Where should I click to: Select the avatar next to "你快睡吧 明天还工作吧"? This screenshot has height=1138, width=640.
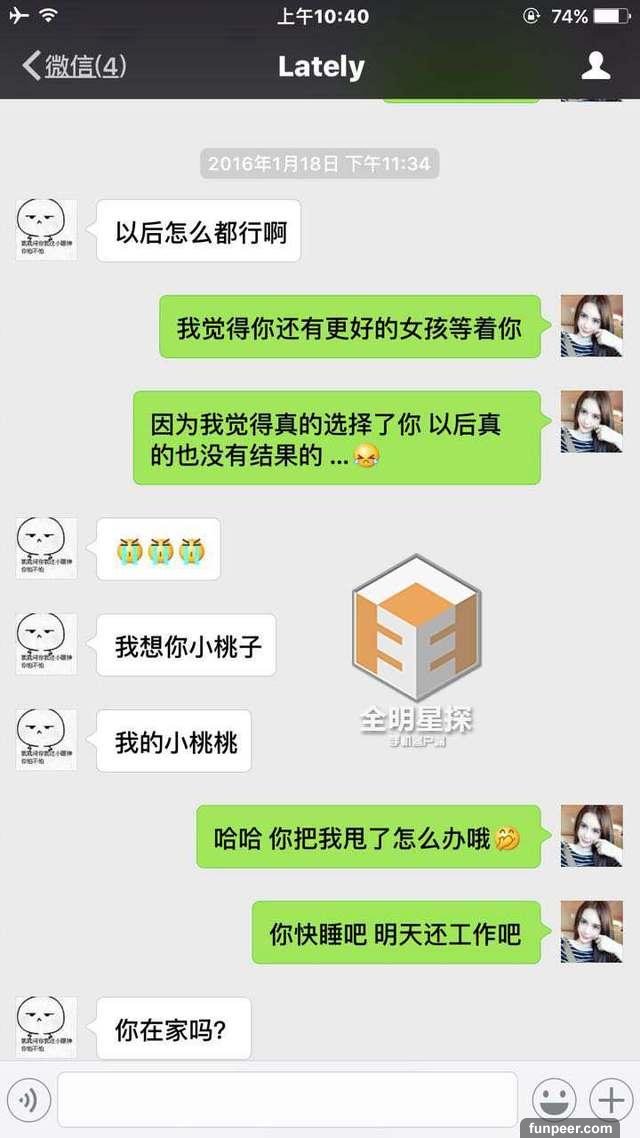(x=591, y=932)
